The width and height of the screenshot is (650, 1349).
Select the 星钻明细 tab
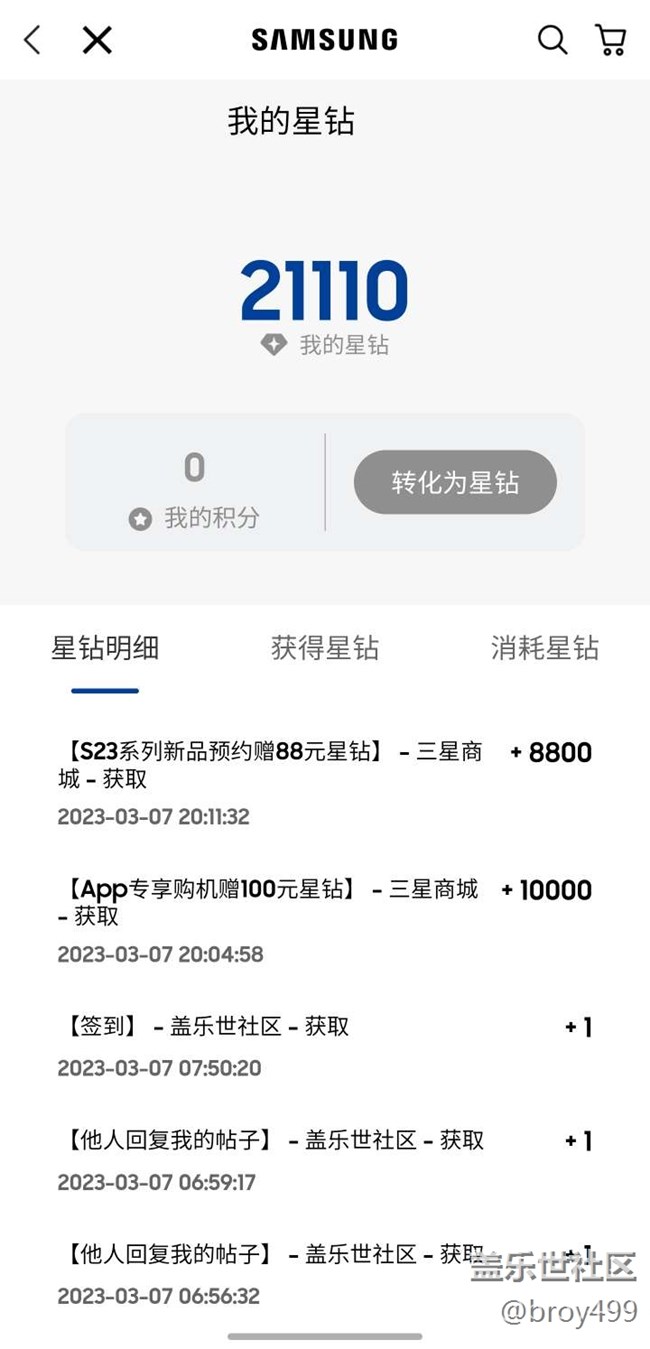[x=105, y=648]
